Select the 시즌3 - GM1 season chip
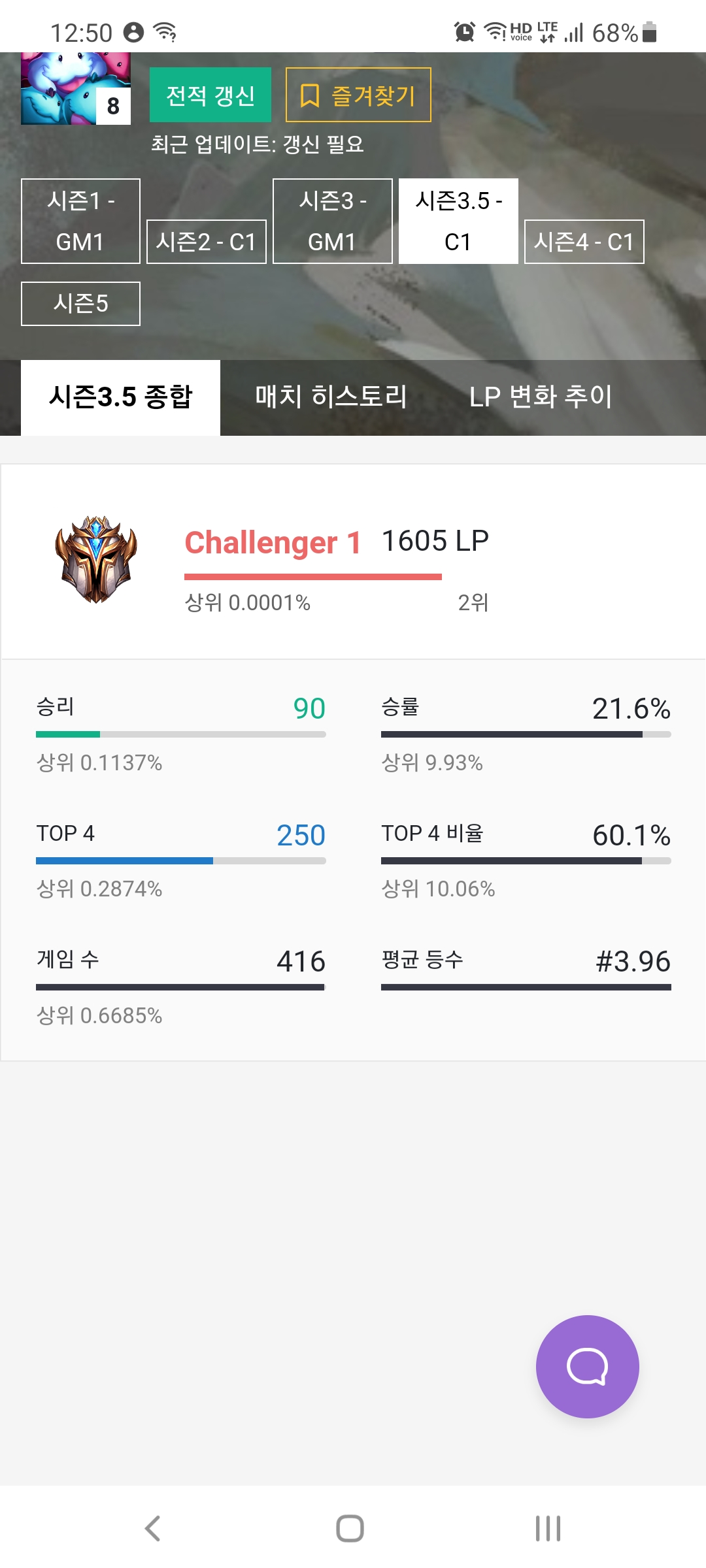The height and width of the screenshot is (1568, 706). pos(332,221)
